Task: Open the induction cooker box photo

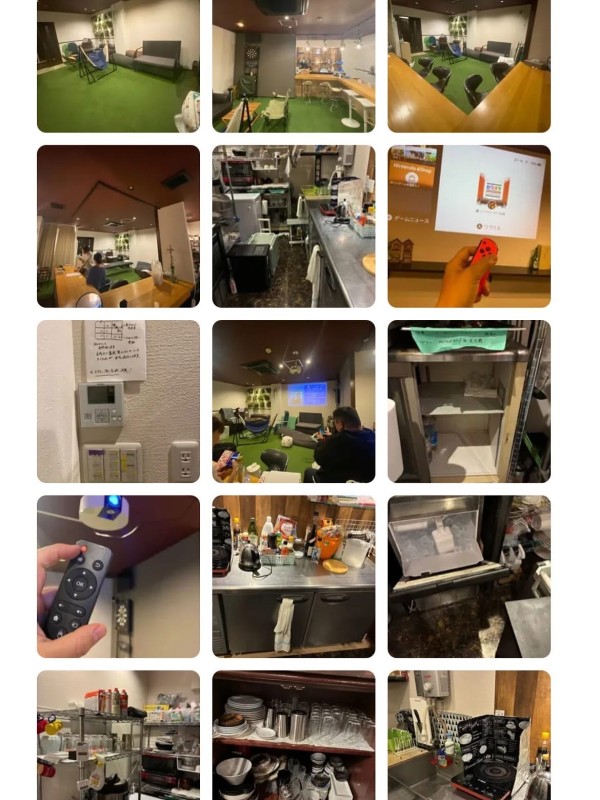Action: coord(468,735)
